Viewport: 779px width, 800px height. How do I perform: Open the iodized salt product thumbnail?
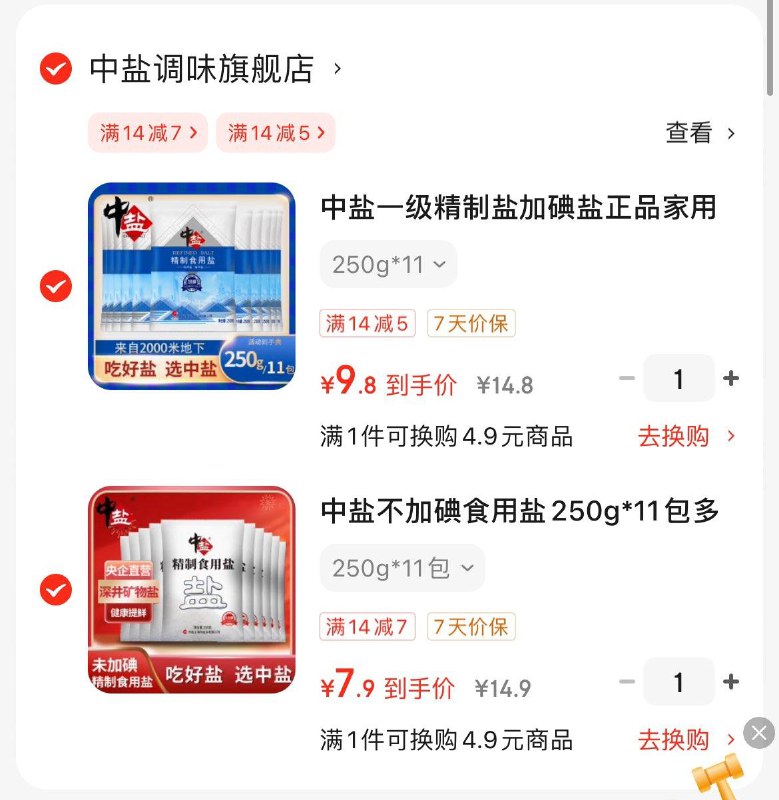(x=192, y=287)
